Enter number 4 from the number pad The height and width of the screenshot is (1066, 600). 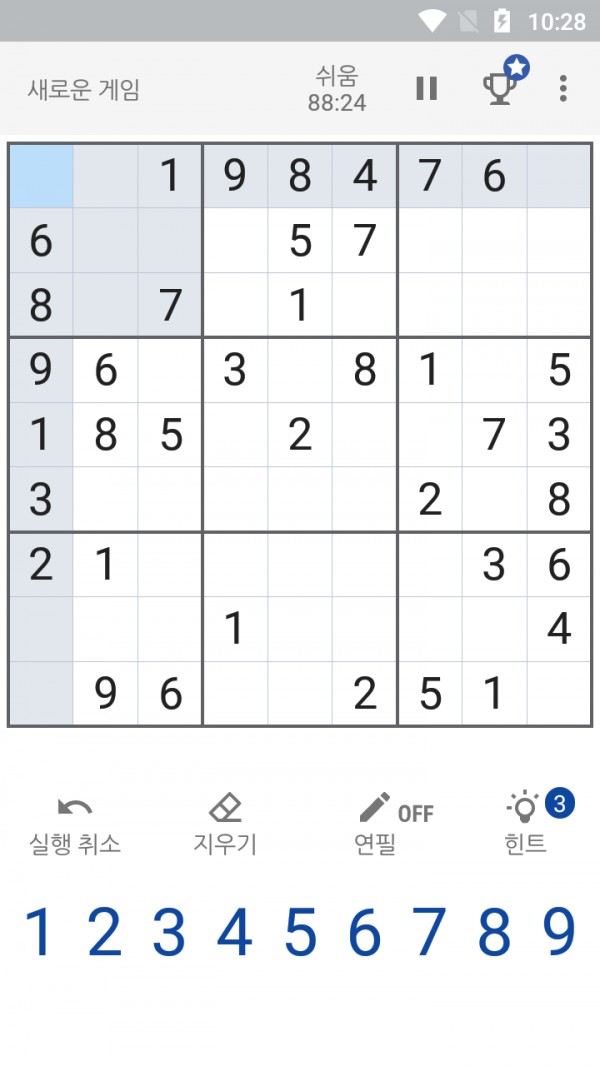click(234, 931)
